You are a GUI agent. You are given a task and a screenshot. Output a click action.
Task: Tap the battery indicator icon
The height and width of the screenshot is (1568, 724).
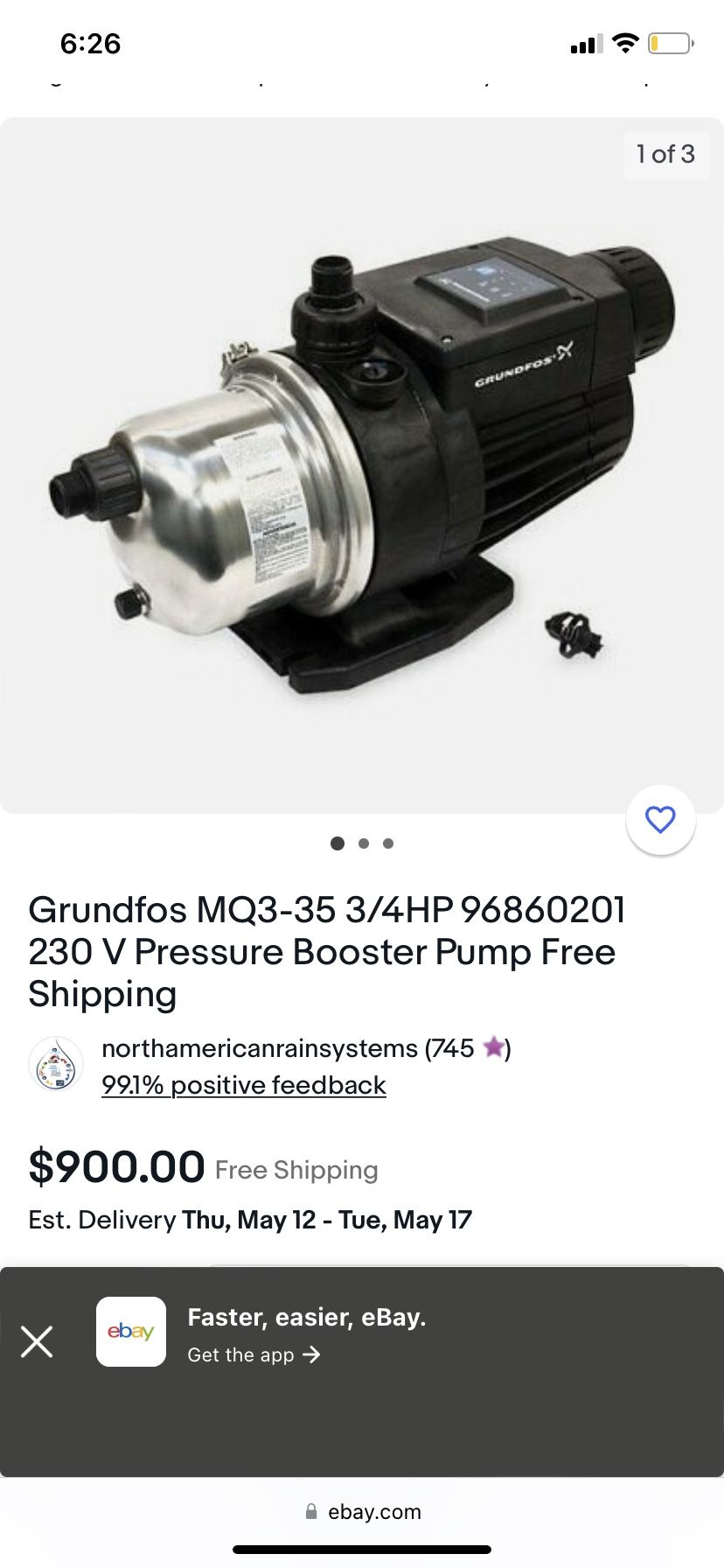pyautogui.click(x=670, y=43)
